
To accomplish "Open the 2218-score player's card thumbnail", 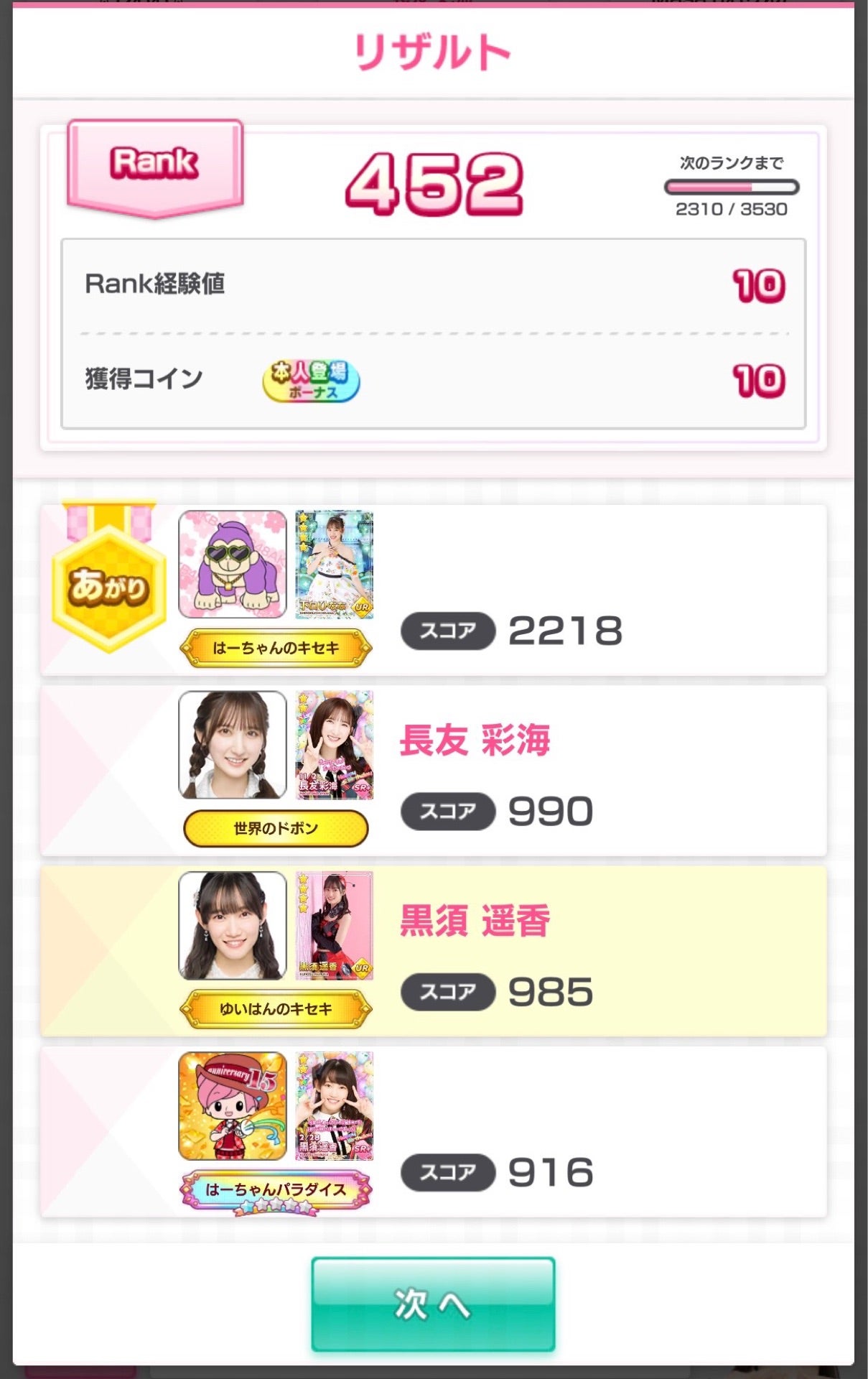I will pyautogui.click(x=334, y=564).
